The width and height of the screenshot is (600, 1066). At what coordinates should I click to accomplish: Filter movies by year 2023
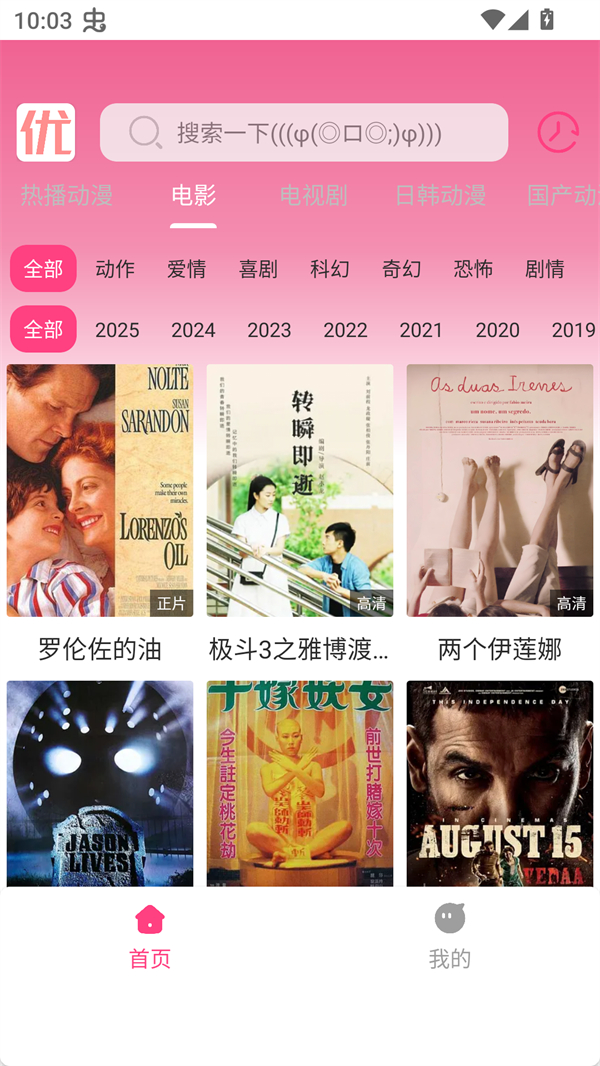[269, 329]
